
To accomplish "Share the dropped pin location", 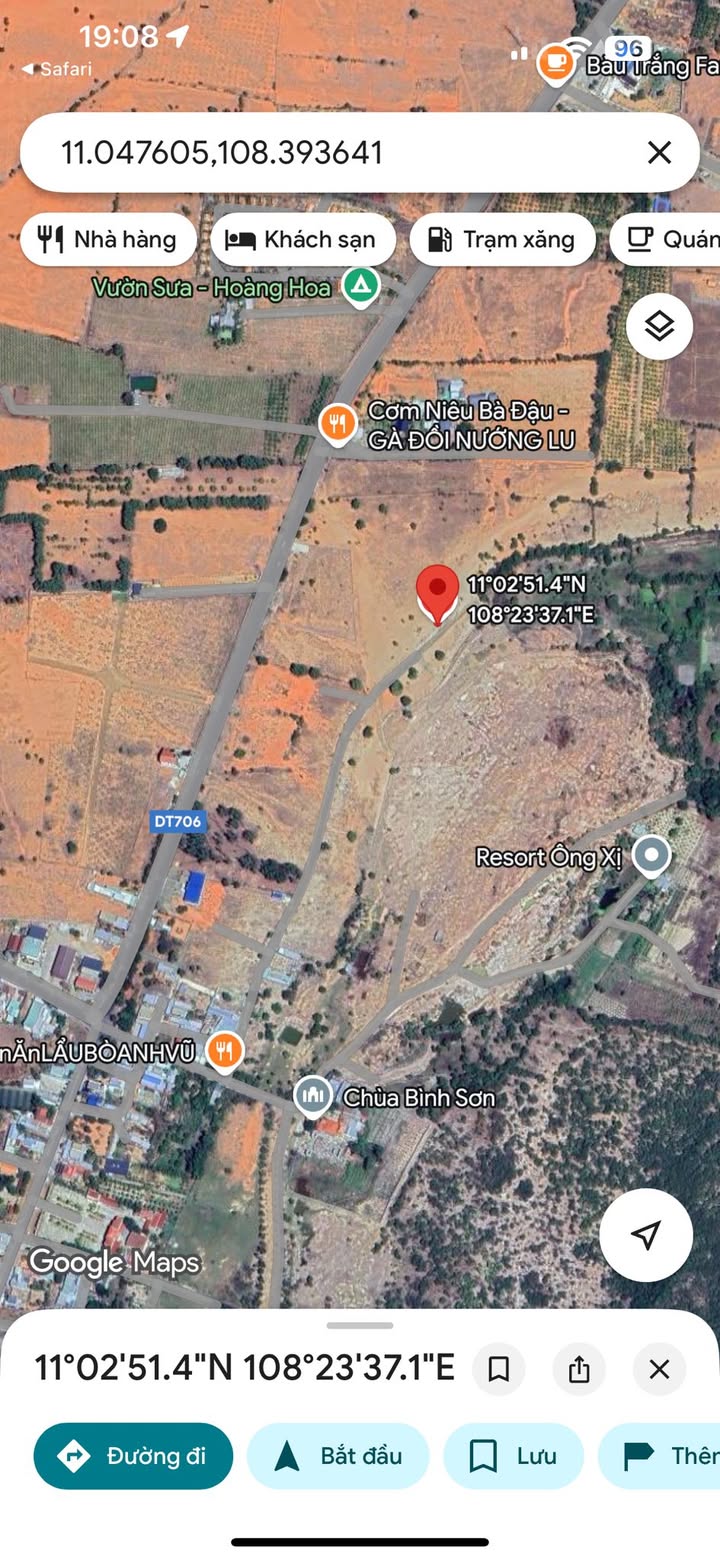I will pos(579,1369).
